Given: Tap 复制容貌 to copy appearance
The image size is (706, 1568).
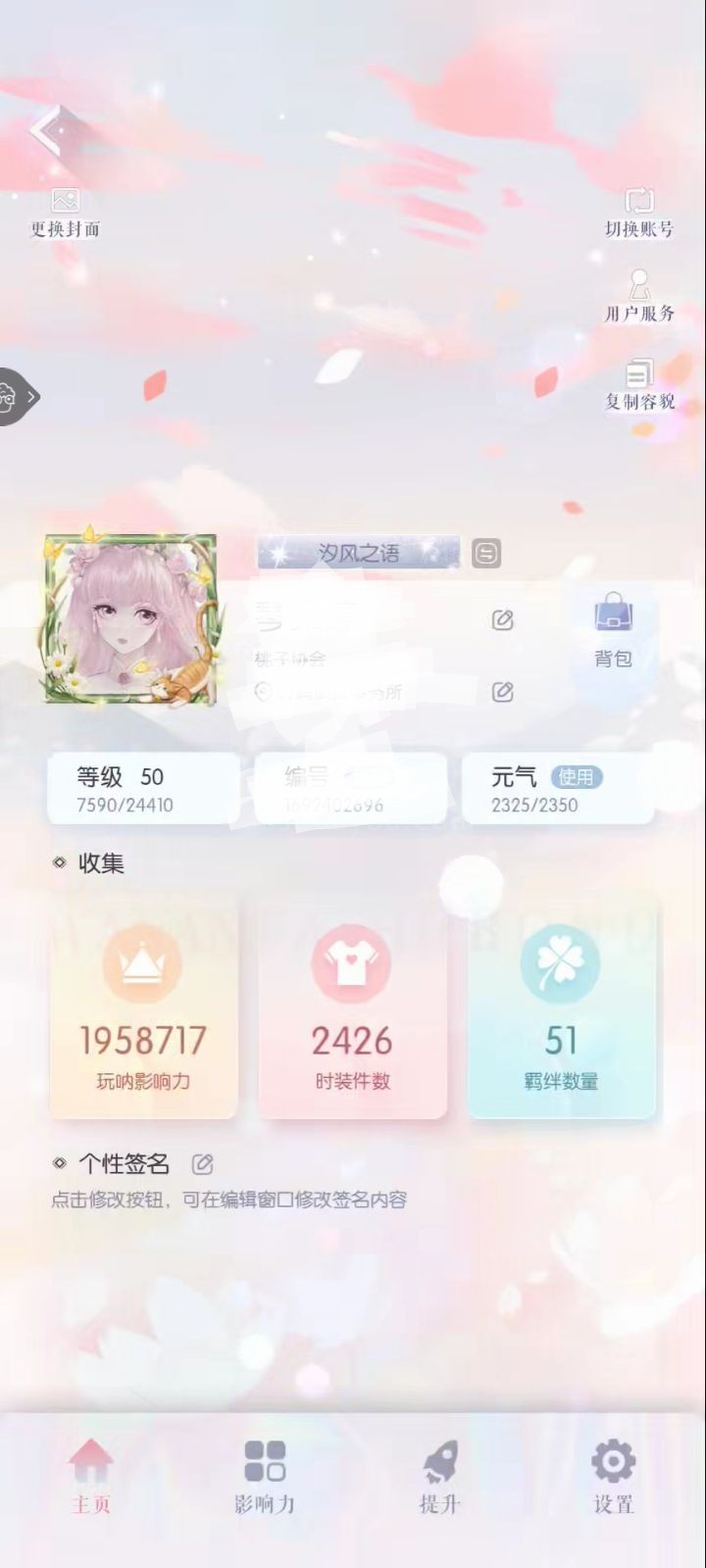Looking at the screenshot, I should 639,385.
